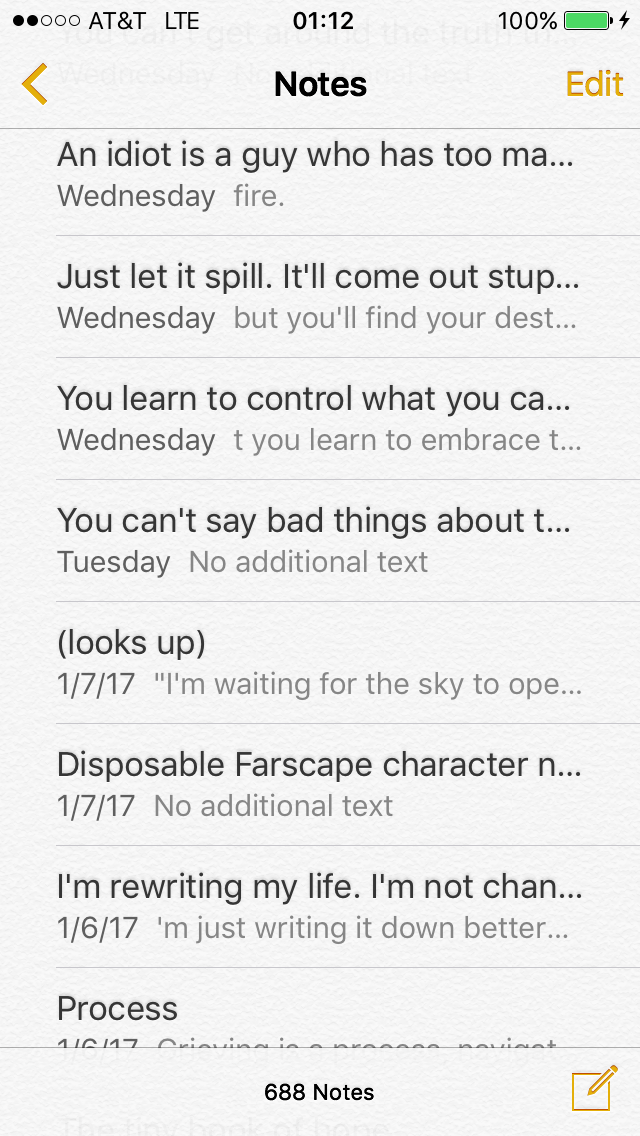Tap the Edit button
Image resolution: width=640 pixels, height=1136 pixels.
point(594,84)
